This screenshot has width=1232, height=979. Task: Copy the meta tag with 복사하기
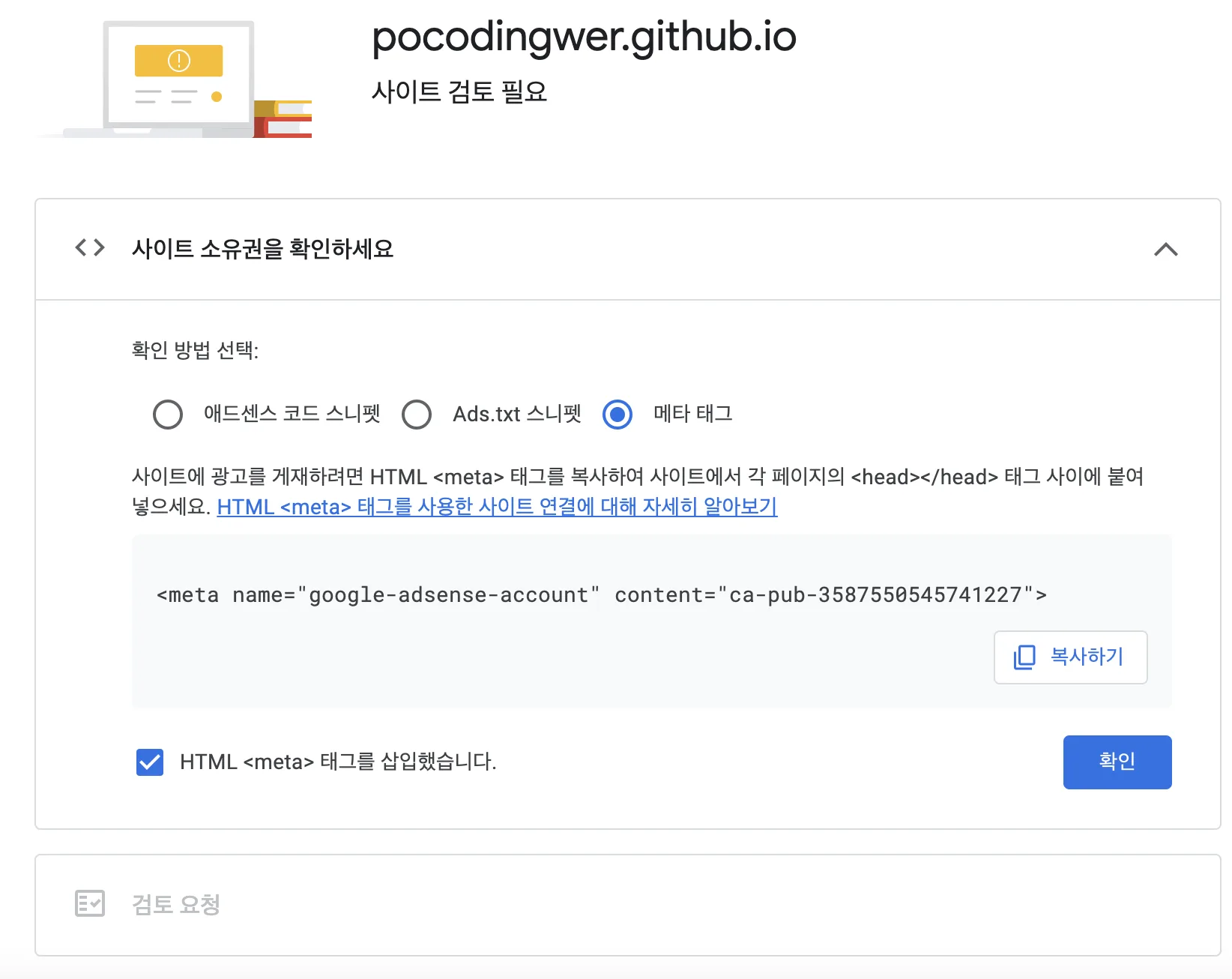click(x=1070, y=657)
